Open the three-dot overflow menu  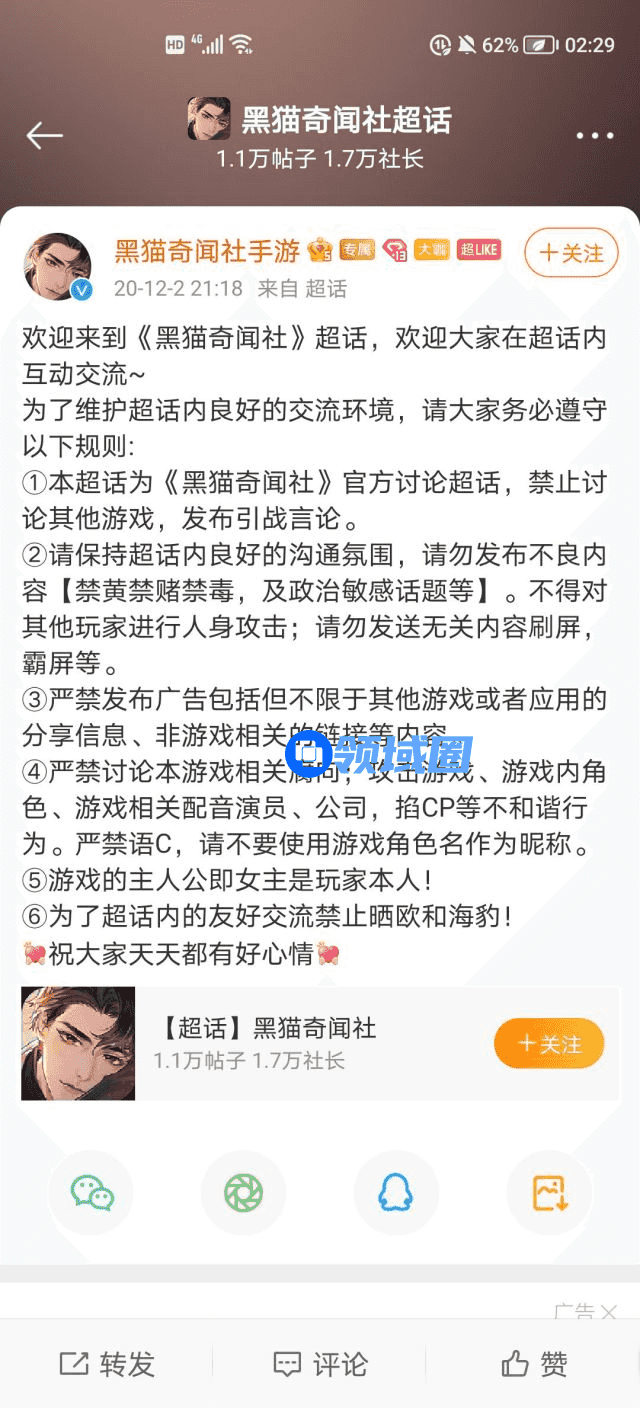[594, 136]
